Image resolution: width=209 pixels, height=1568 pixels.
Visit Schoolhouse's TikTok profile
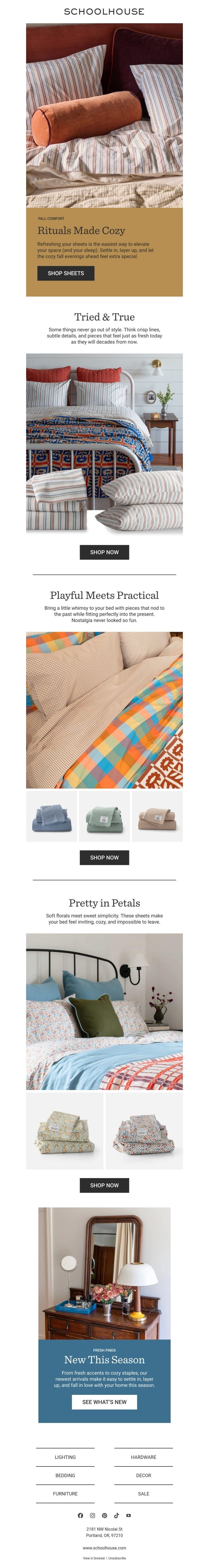[116, 1516]
